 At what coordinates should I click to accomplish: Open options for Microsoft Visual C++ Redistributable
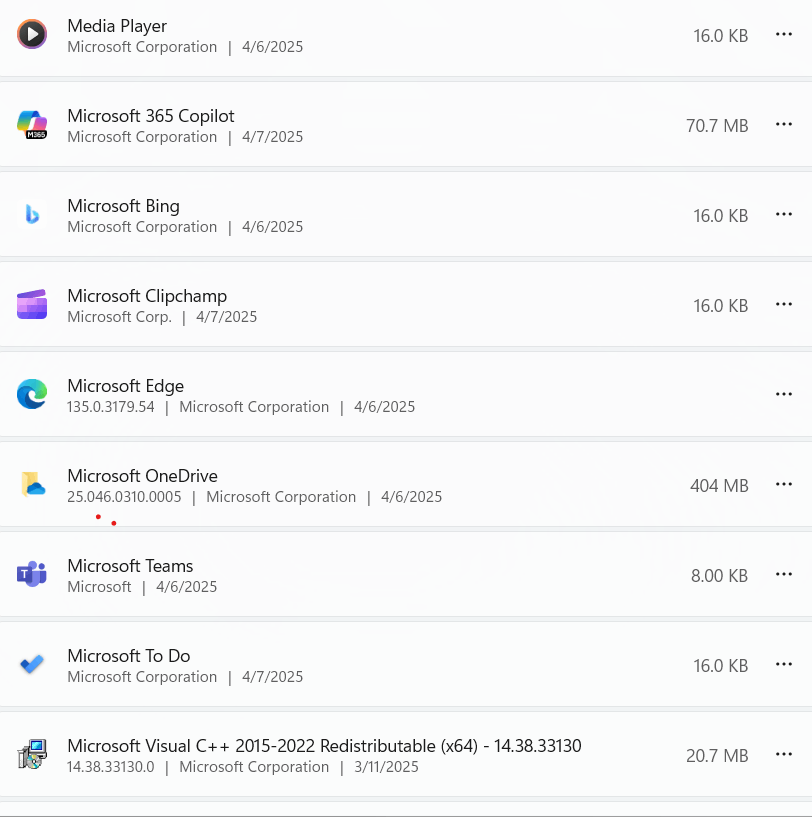(x=784, y=755)
